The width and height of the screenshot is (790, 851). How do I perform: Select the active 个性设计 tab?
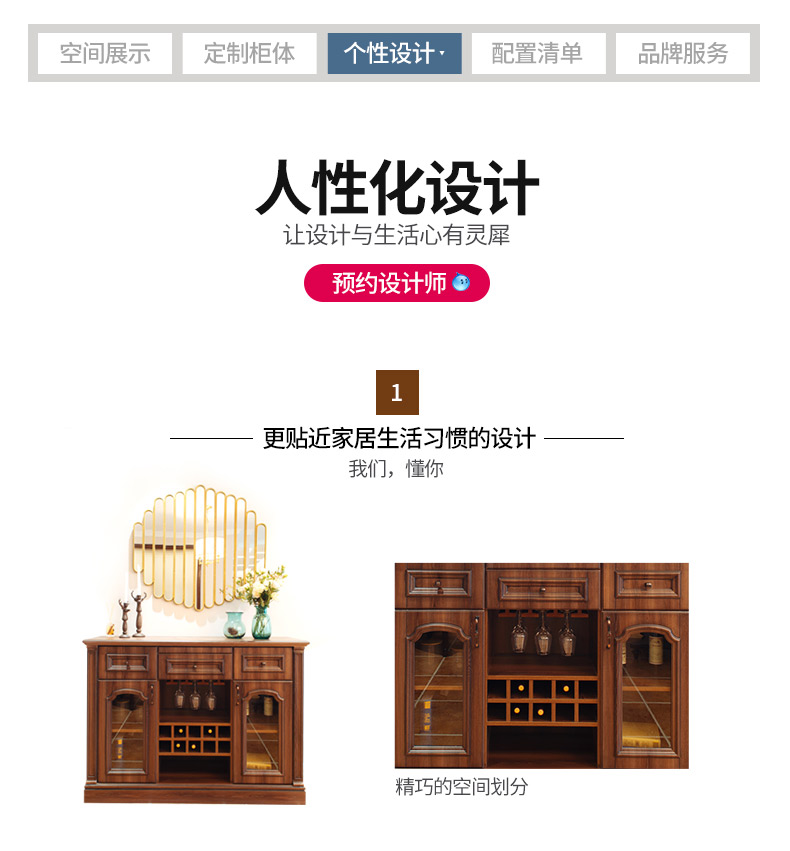point(392,53)
